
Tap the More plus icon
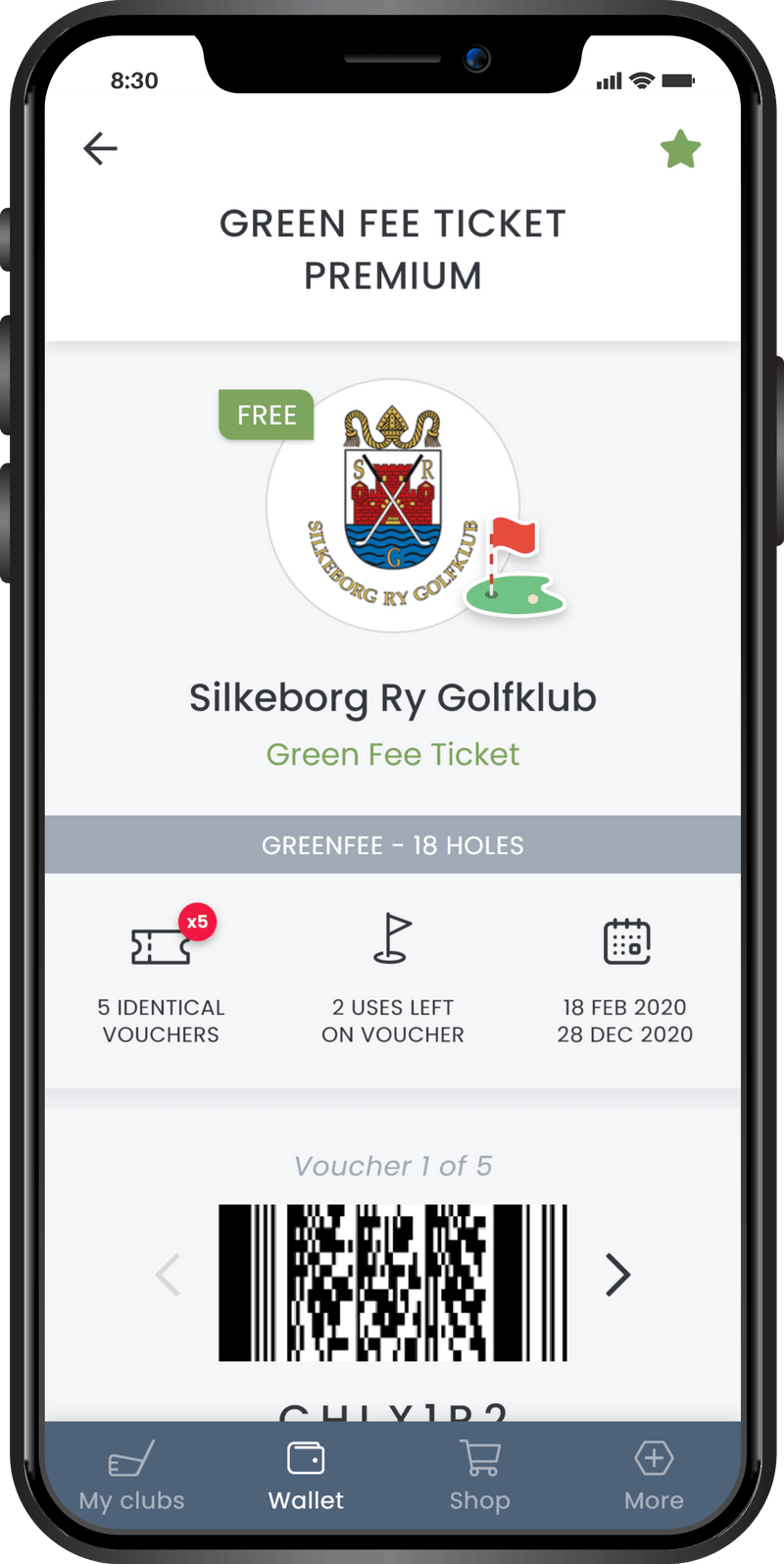click(x=653, y=1459)
